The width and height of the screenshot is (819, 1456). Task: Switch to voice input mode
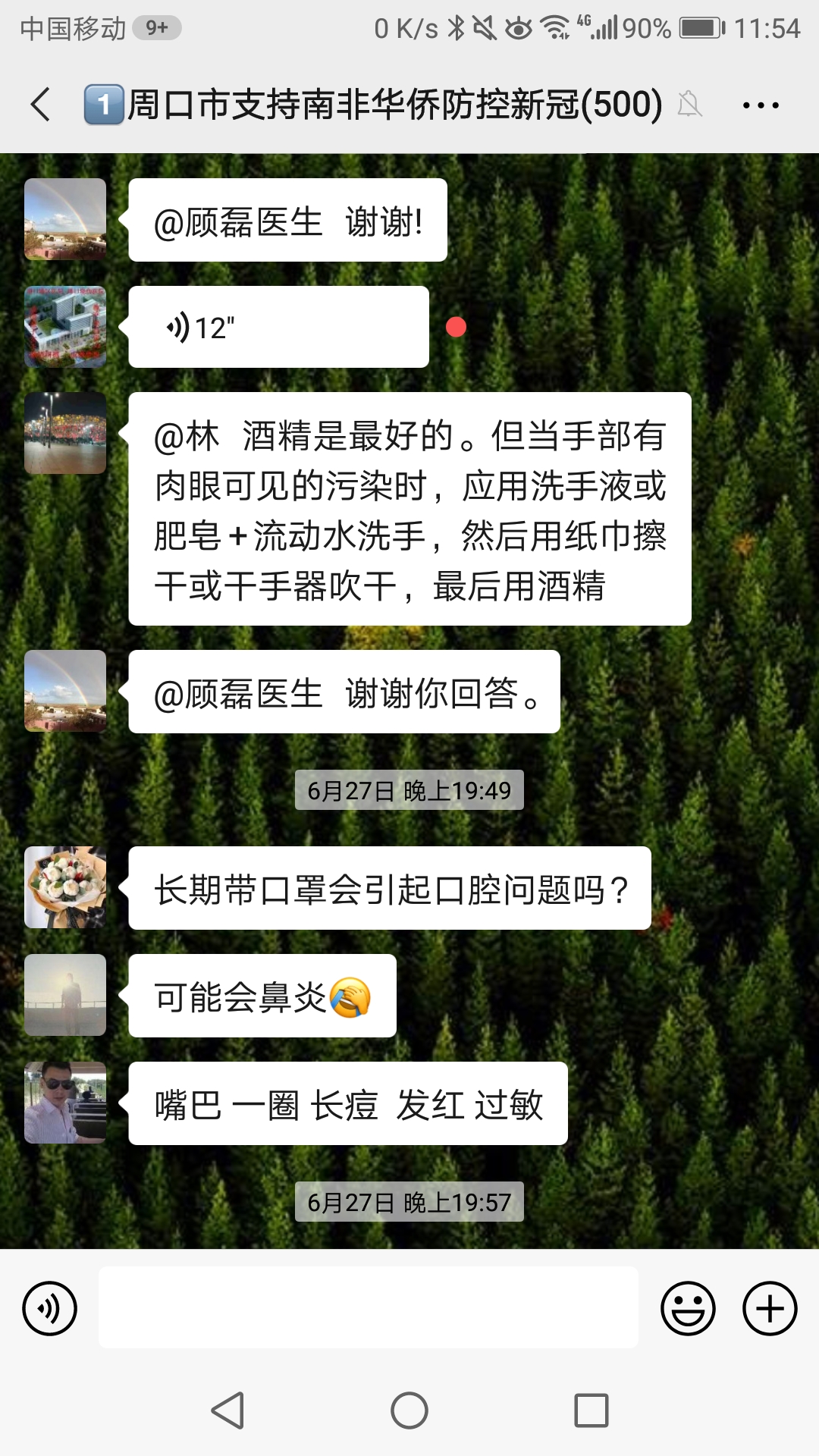pos(50,1308)
